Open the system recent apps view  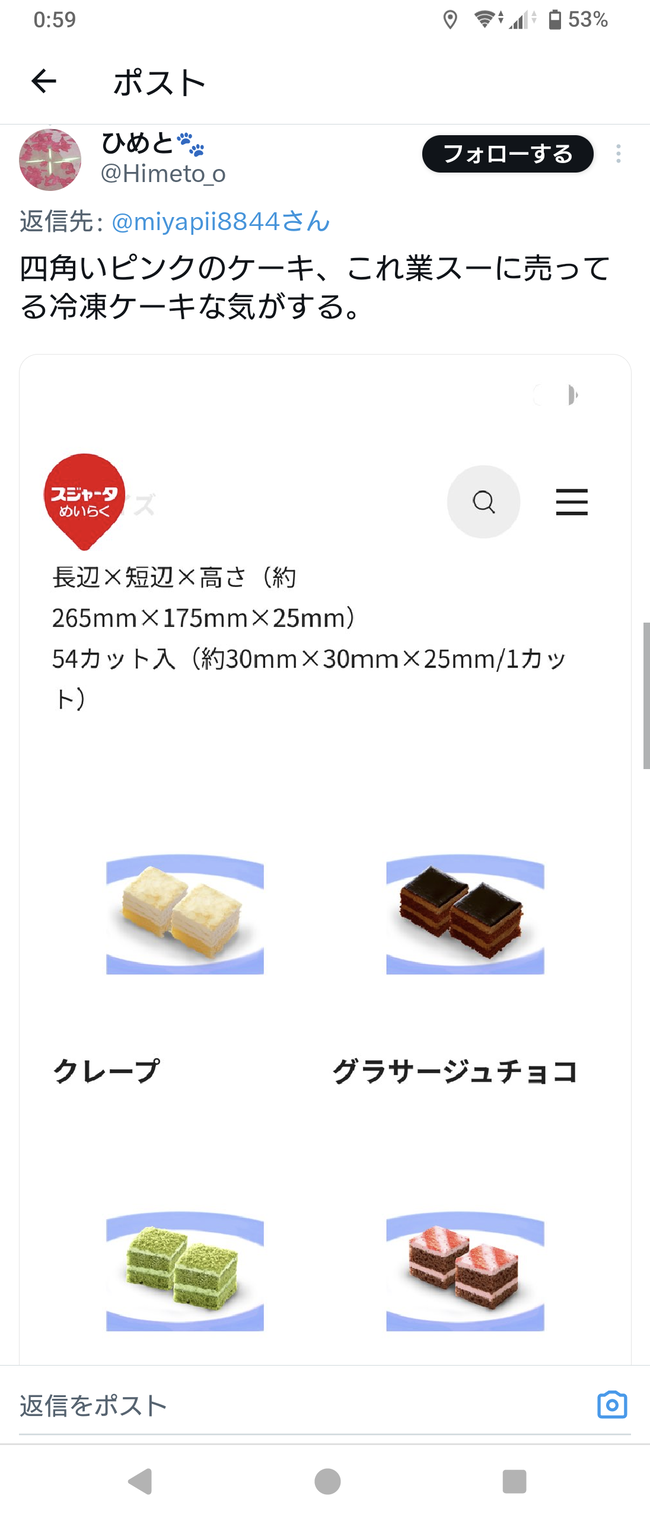514,1481
